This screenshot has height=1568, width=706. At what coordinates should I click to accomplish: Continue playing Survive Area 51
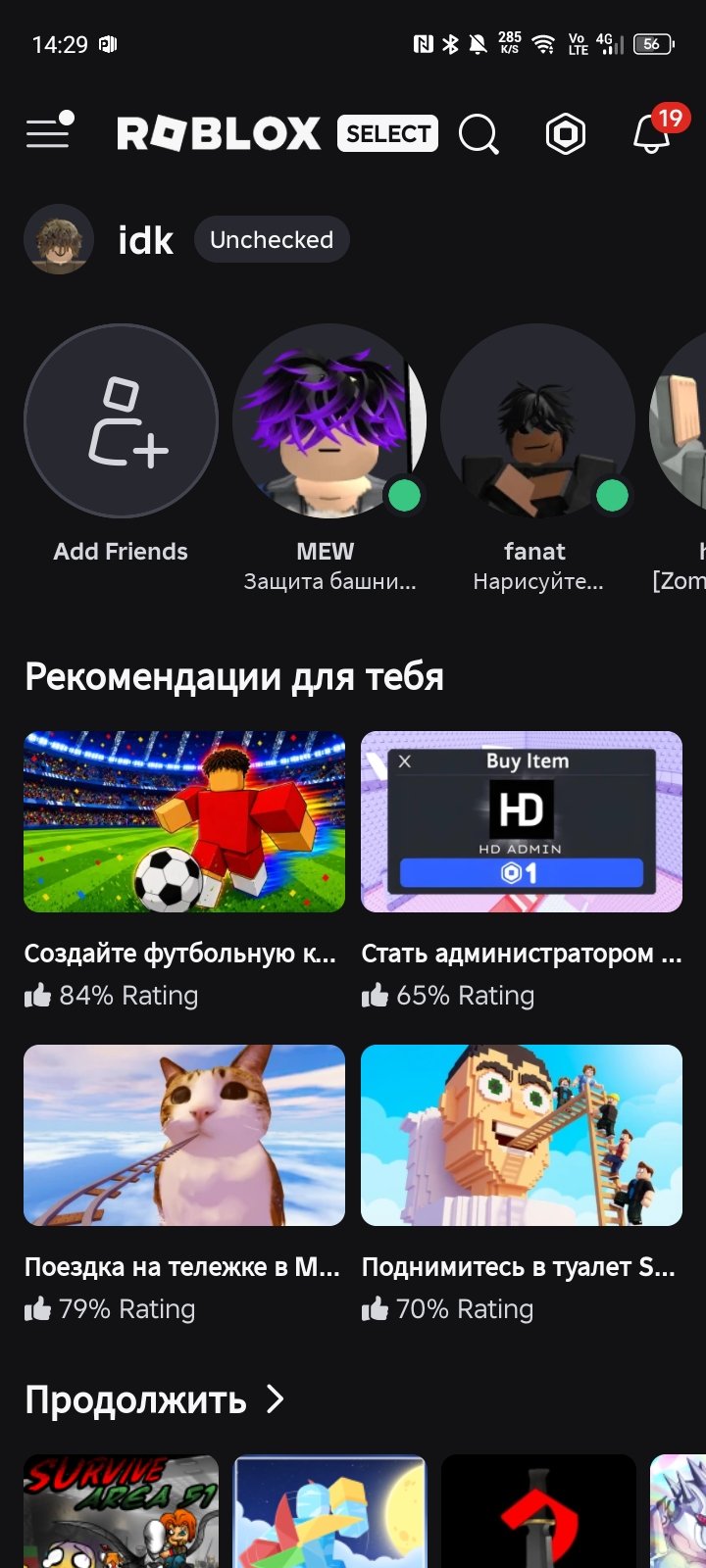[121, 1511]
